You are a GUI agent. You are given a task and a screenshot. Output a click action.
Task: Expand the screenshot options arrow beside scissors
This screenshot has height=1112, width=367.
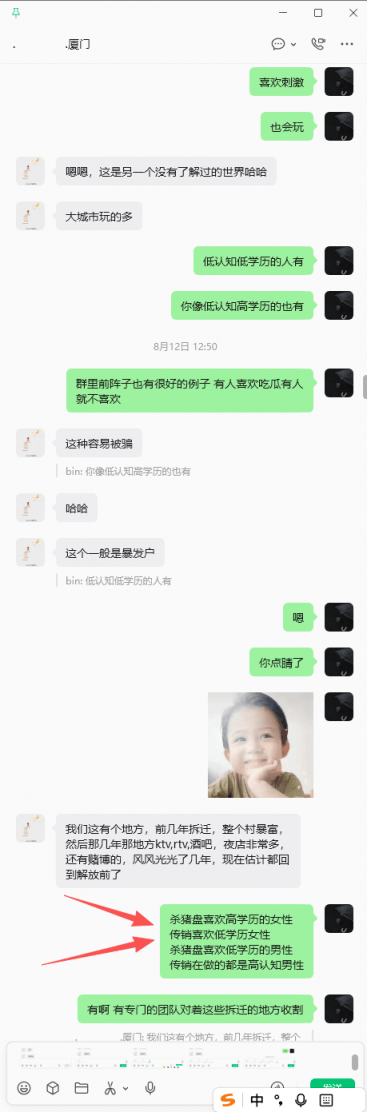[126, 1088]
